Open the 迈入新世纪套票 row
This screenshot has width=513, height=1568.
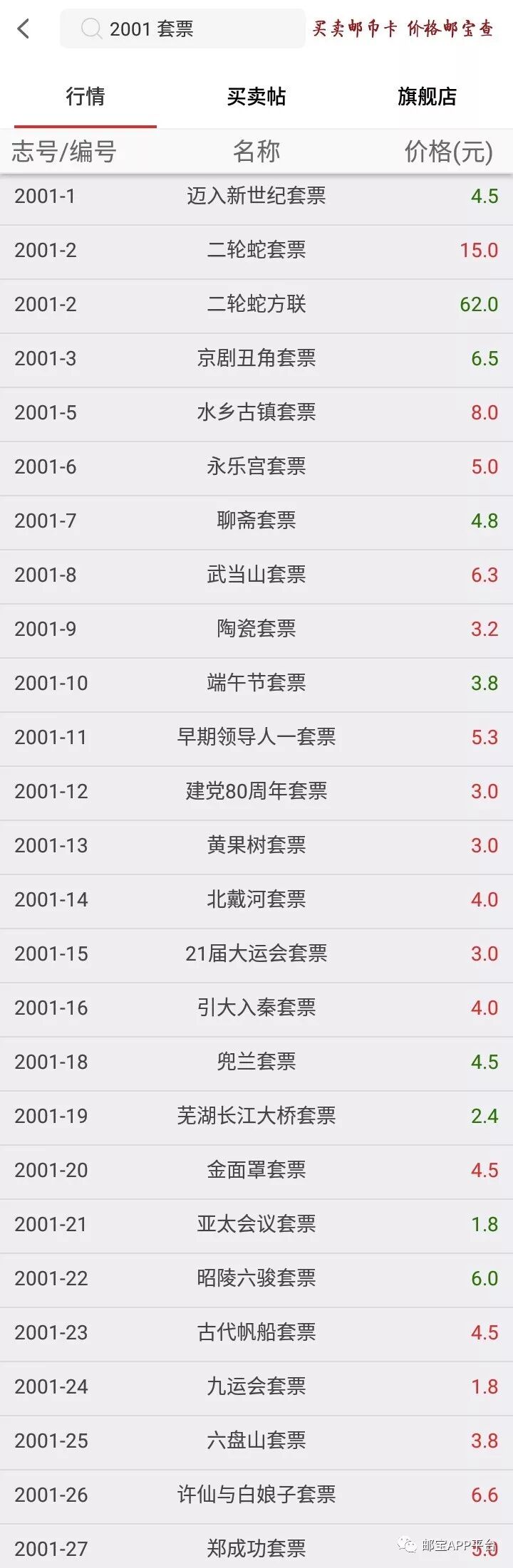256,196
